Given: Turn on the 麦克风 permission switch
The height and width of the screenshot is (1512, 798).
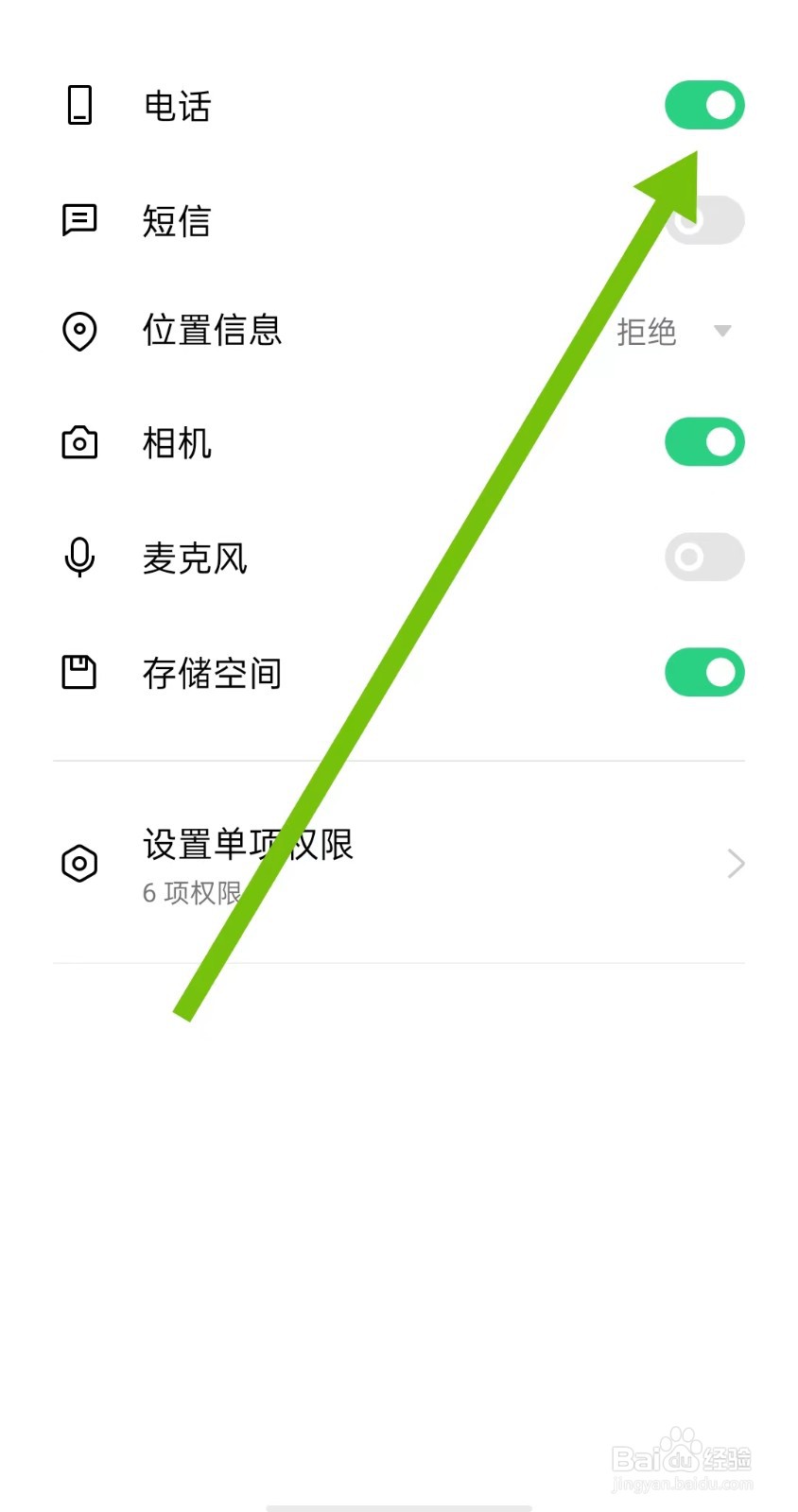Looking at the screenshot, I should click(704, 557).
